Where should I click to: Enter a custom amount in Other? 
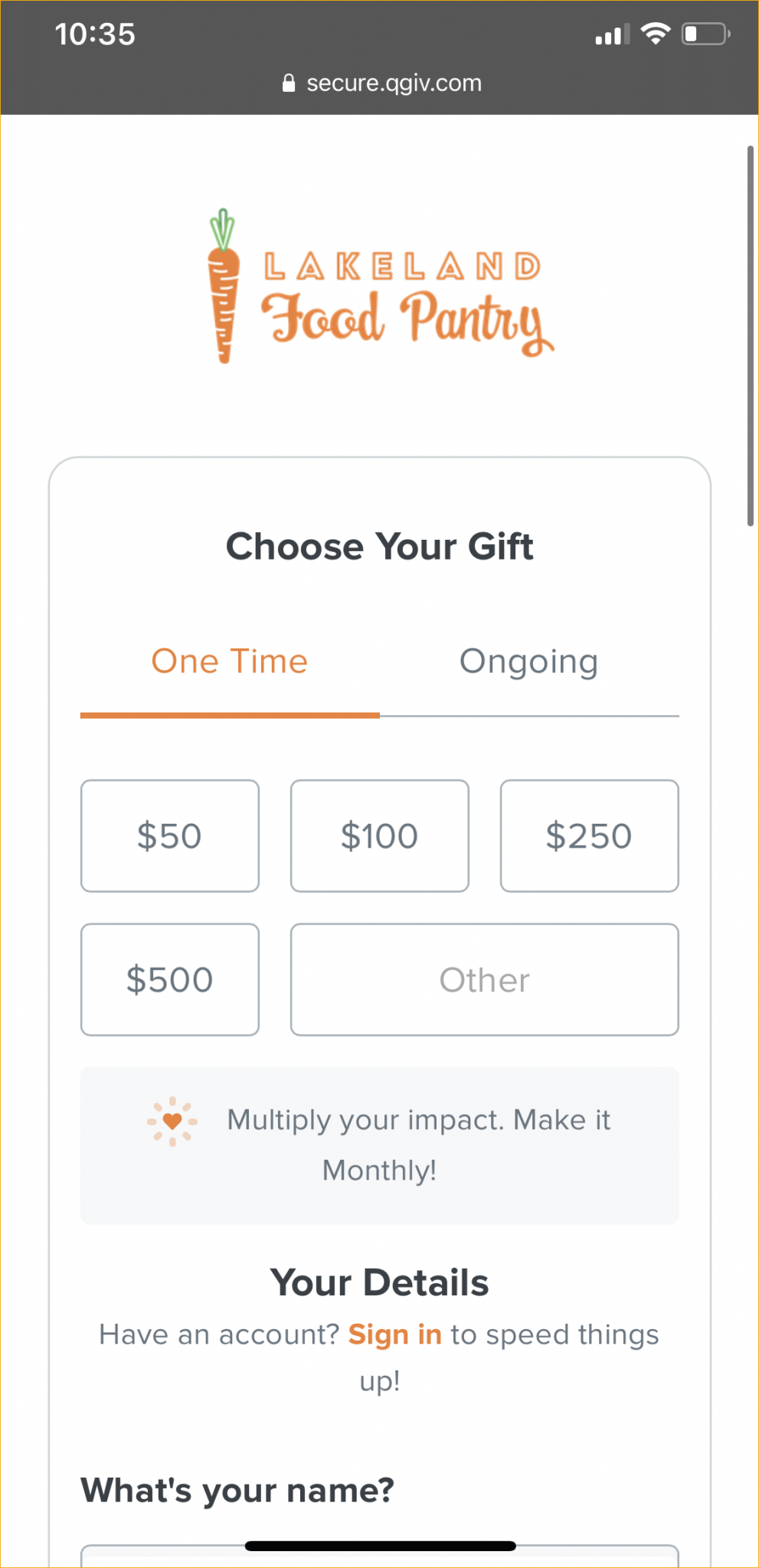pyautogui.click(x=485, y=980)
